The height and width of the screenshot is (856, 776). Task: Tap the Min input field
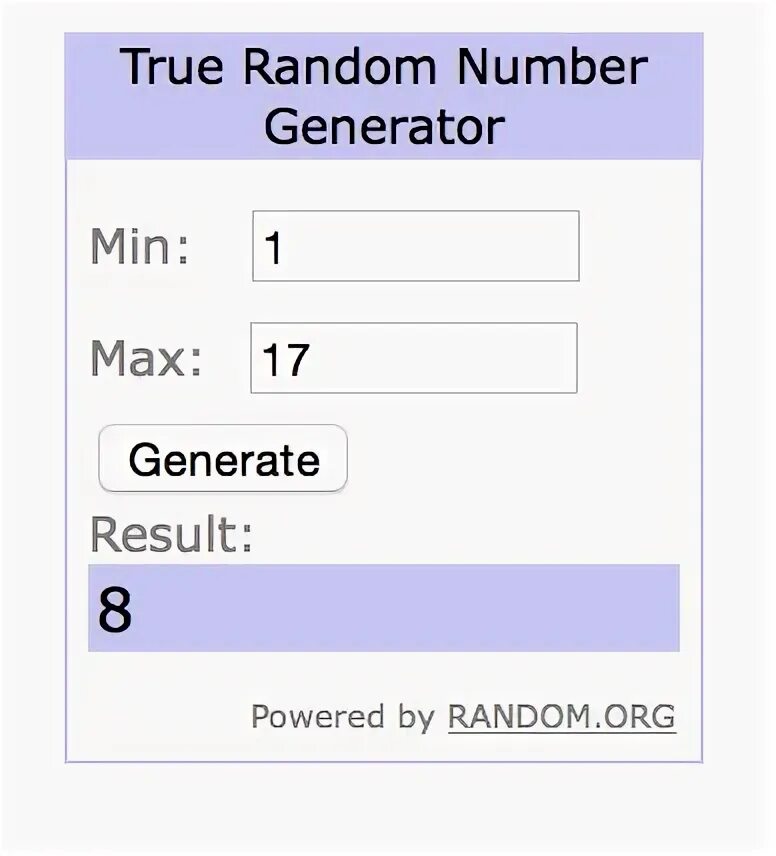click(x=415, y=246)
